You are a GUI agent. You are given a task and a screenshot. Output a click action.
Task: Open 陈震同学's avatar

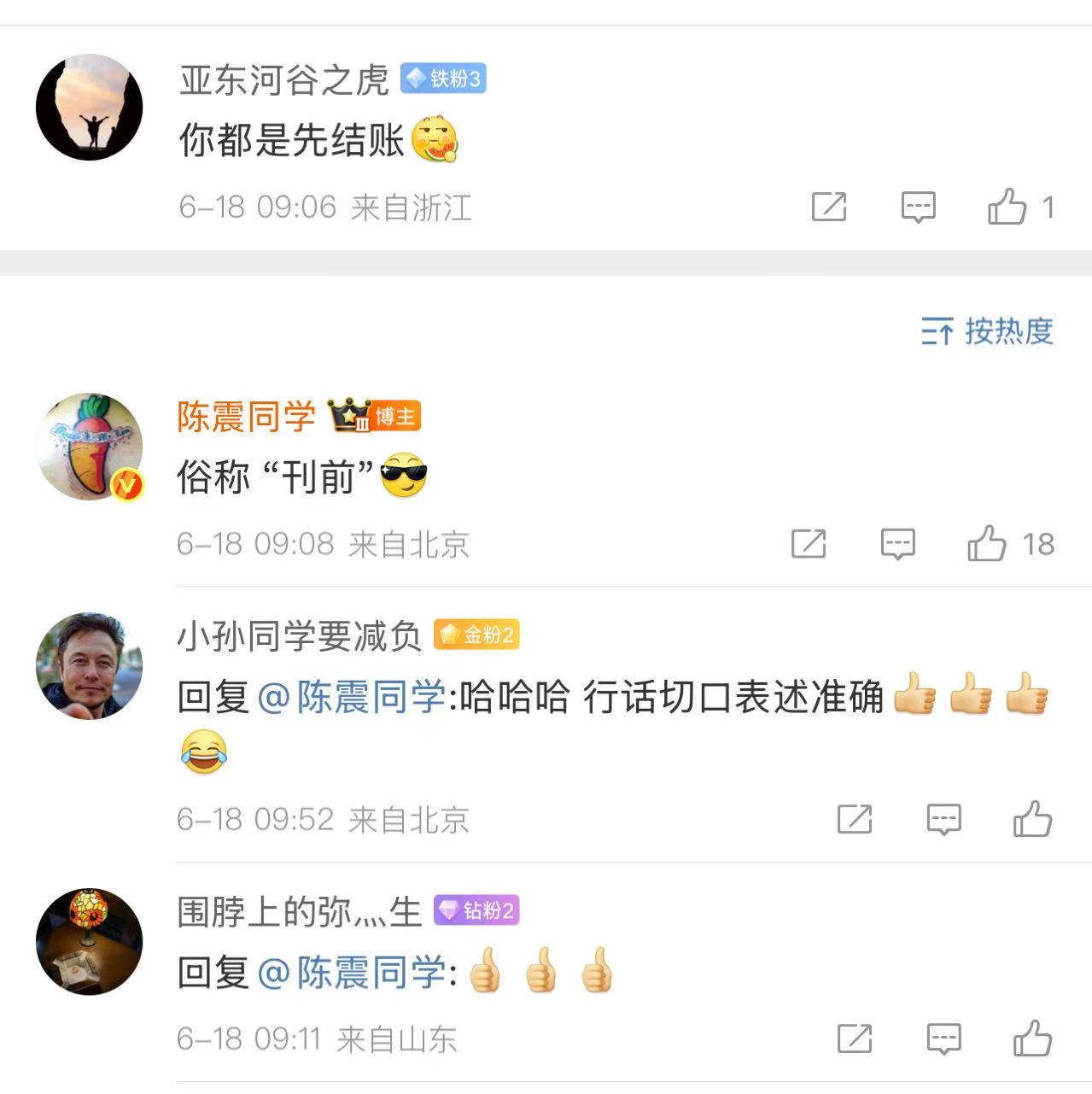pyautogui.click(x=89, y=446)
